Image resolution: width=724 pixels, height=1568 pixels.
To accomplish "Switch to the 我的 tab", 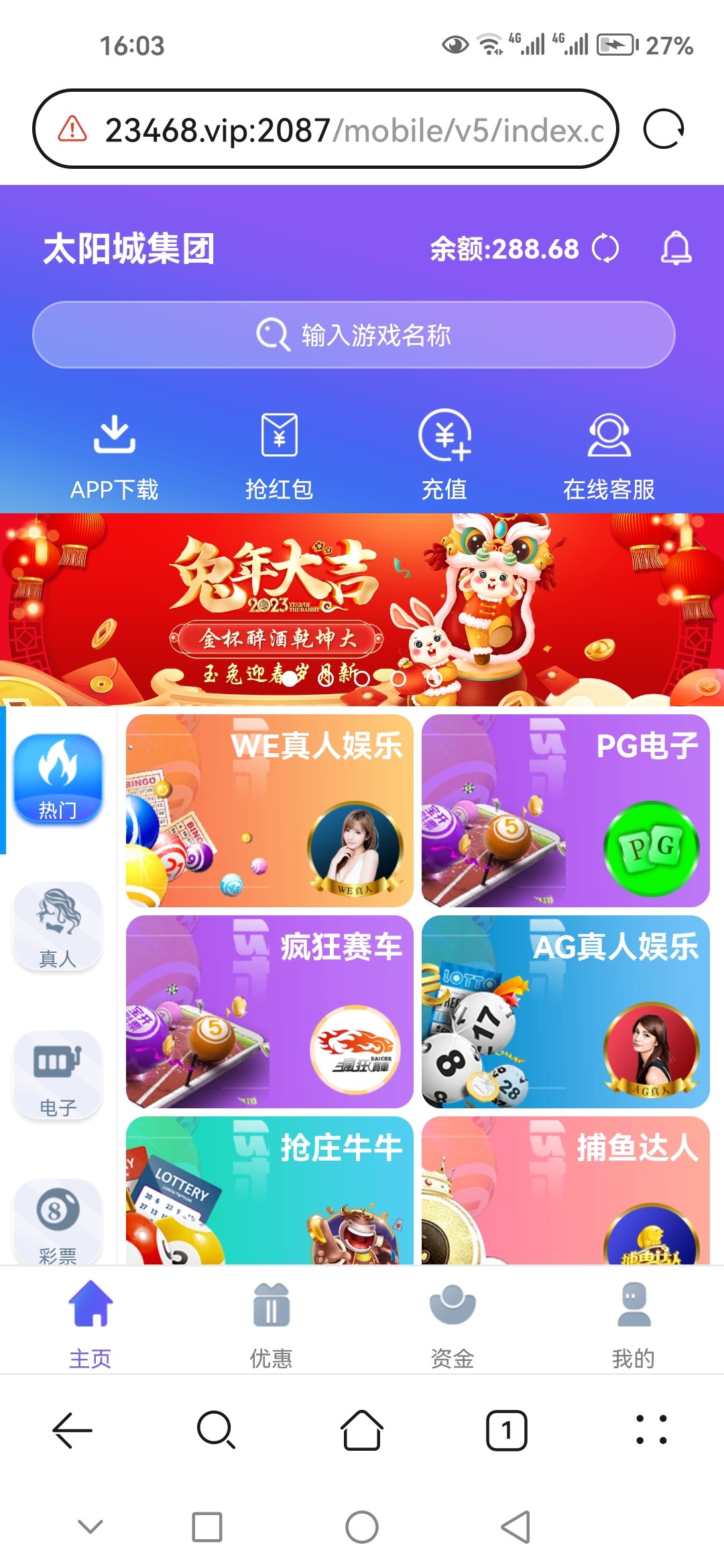I will 633,1319.
